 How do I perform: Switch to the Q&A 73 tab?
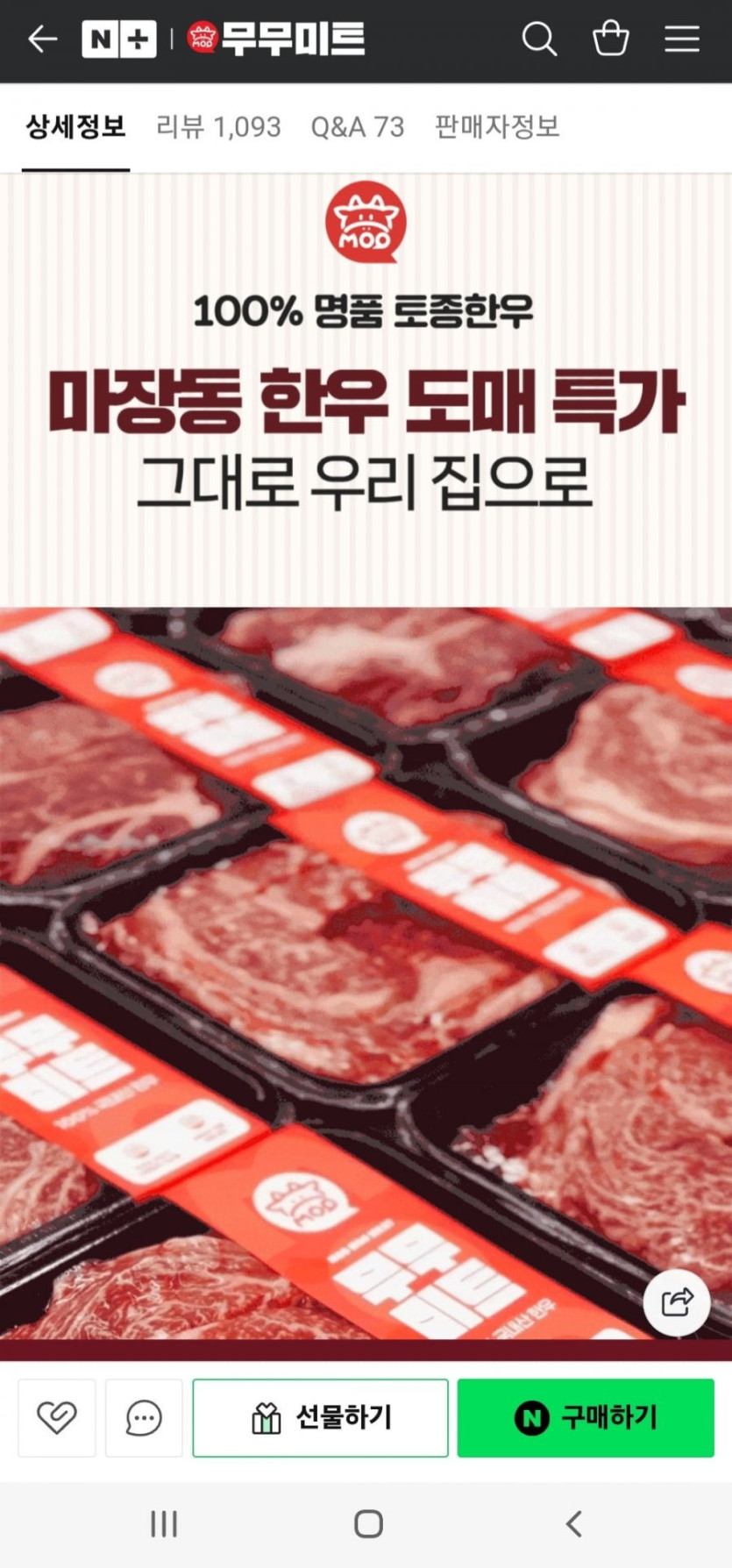358,127
